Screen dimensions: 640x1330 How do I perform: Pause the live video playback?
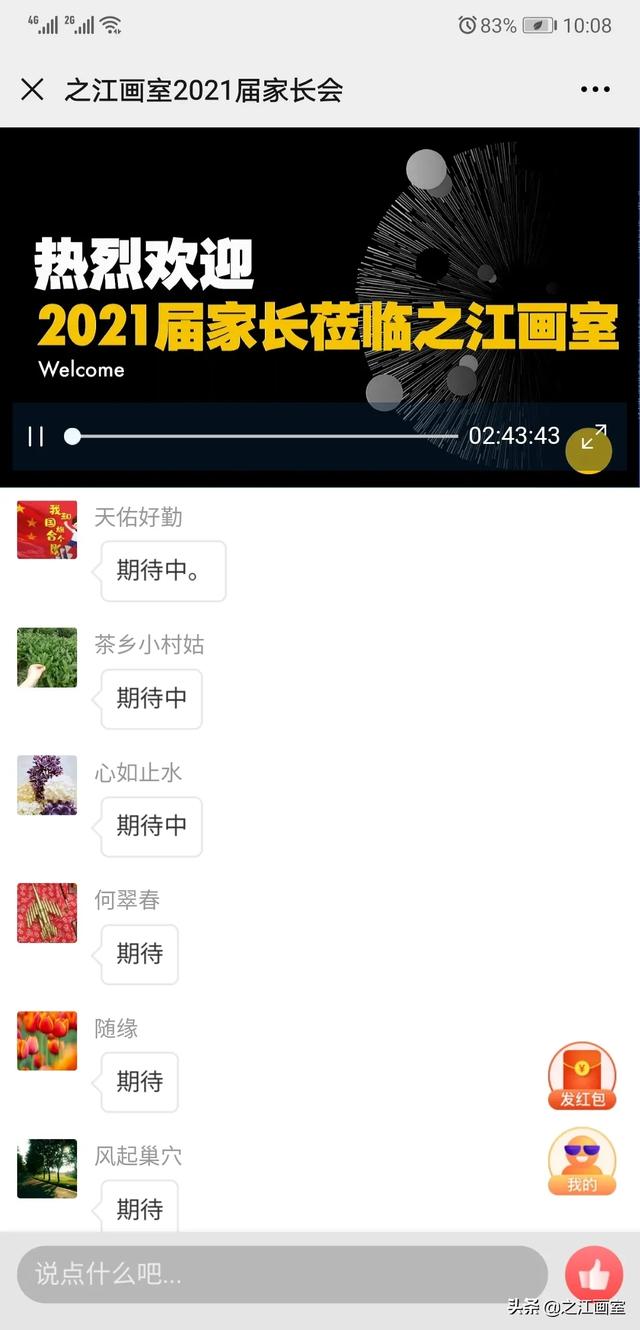[x=36, y=436]
